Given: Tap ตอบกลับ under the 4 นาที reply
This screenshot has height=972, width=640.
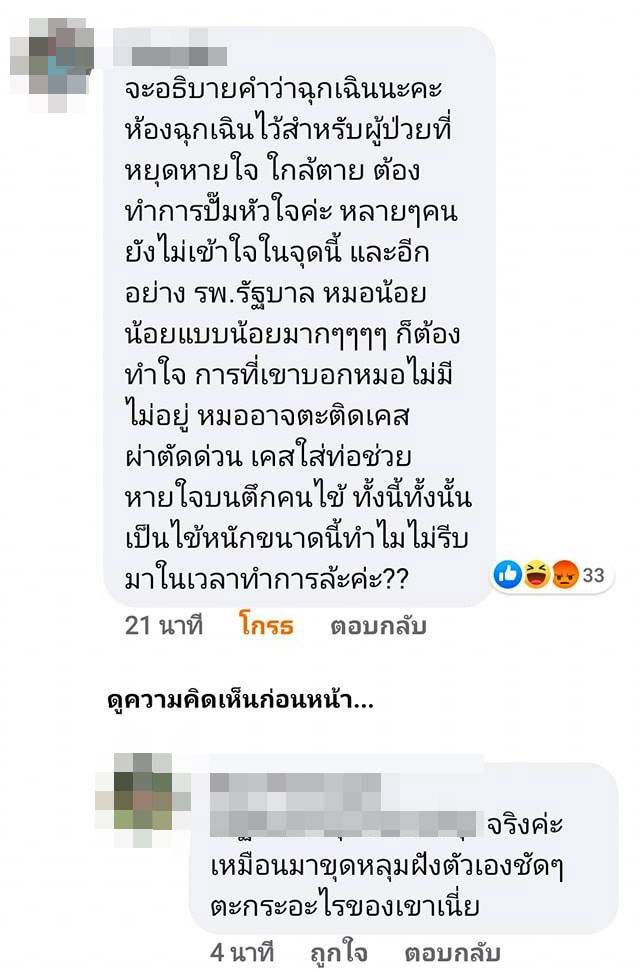Looking at the screenshot, I should coord(451,951).
